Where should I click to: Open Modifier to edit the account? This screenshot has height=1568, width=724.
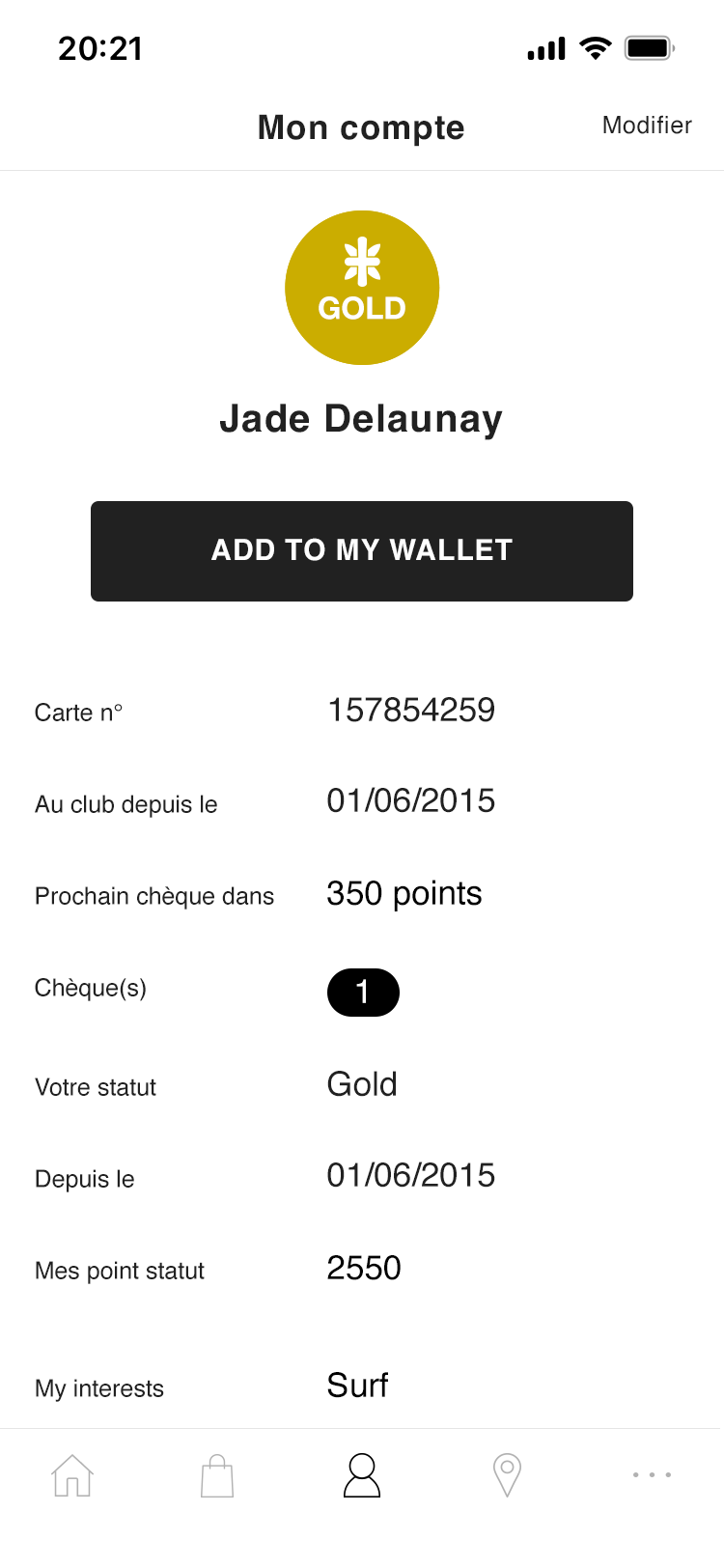[x=647, y=126]
